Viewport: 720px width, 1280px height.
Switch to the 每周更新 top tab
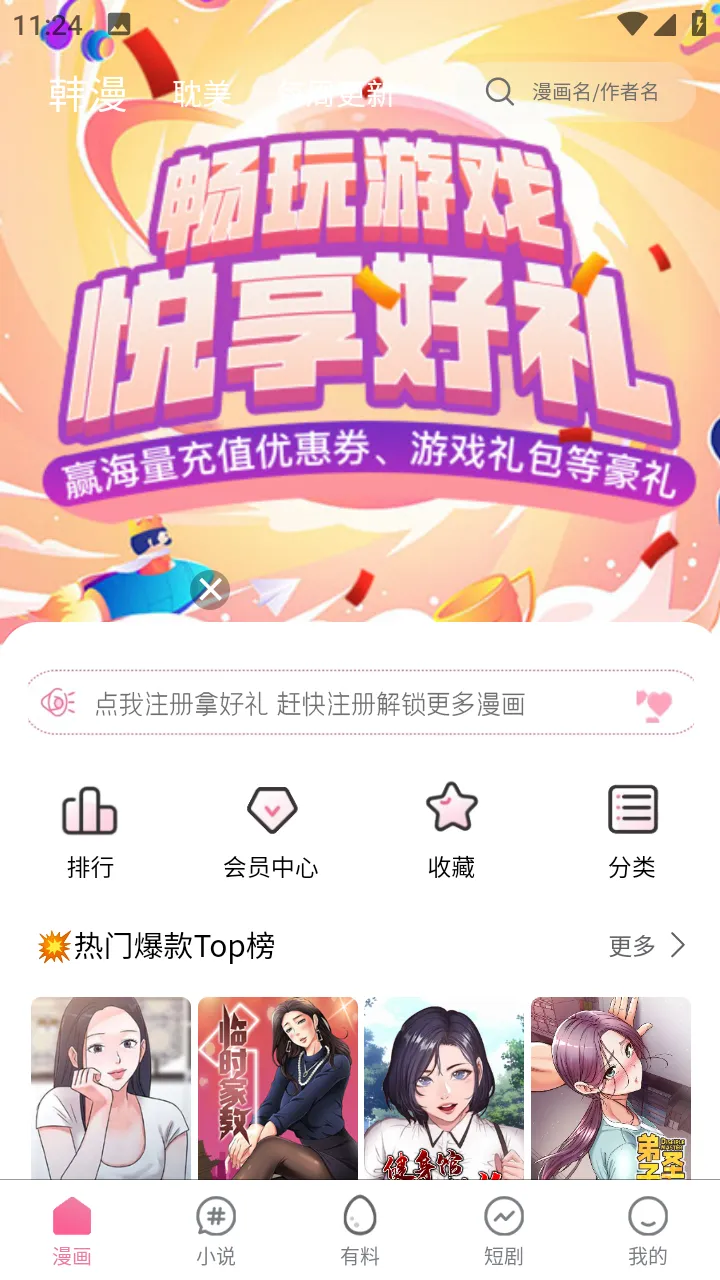coord(335,94)
